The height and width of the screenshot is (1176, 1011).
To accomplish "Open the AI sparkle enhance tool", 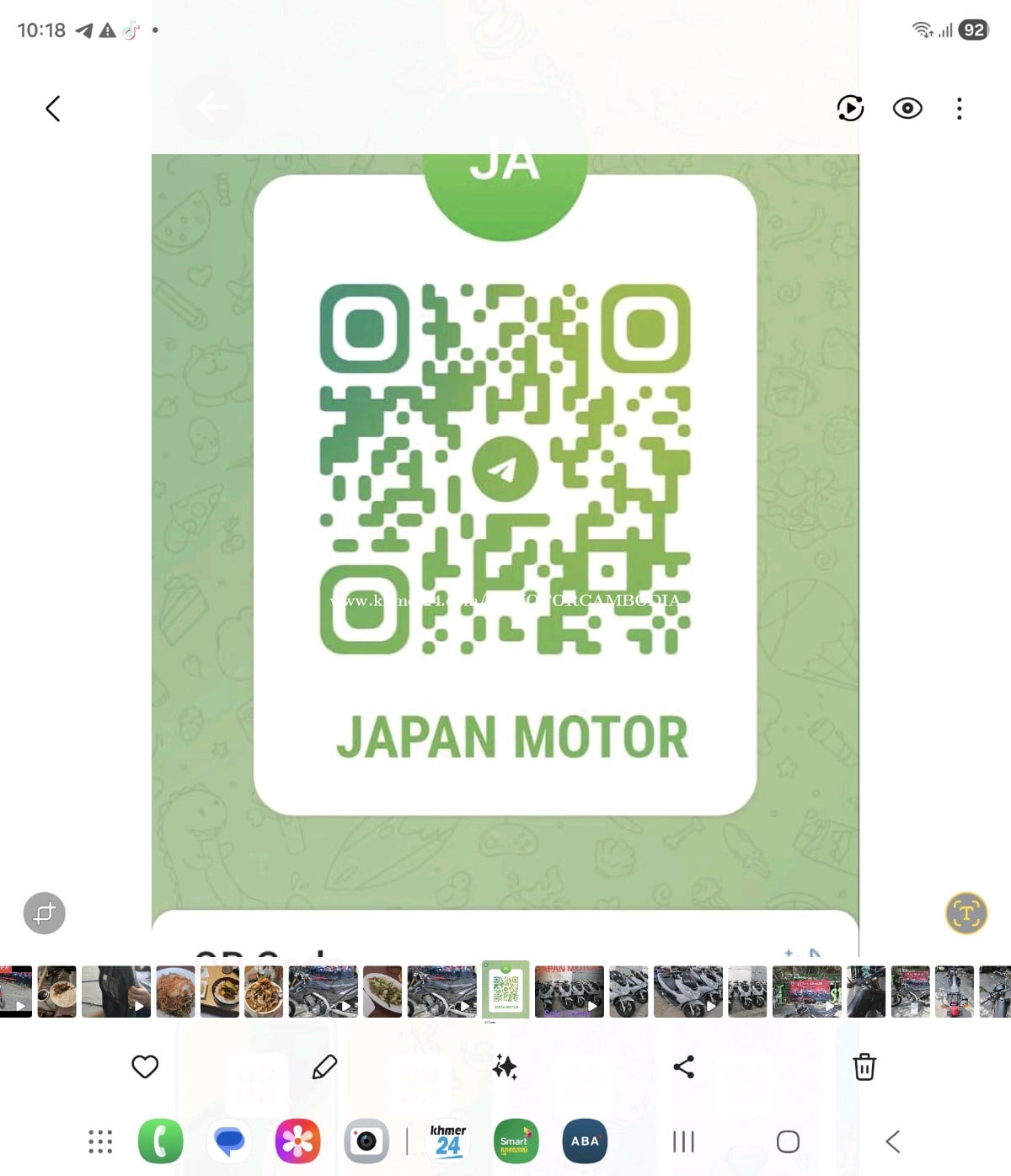I will pos(505,1066).
